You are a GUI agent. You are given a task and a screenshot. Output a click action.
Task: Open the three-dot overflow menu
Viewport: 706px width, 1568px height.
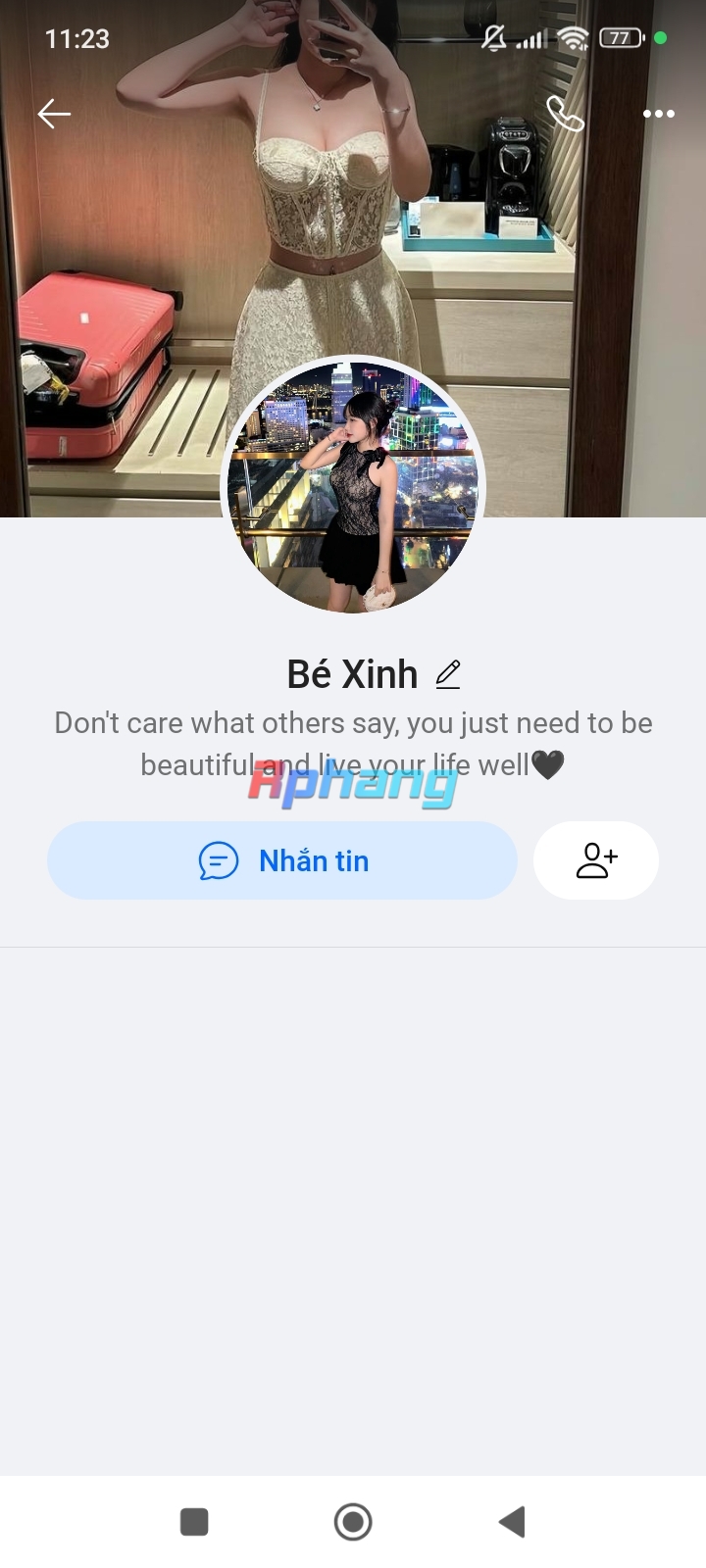pyautogui.click(x=659, y=114)
